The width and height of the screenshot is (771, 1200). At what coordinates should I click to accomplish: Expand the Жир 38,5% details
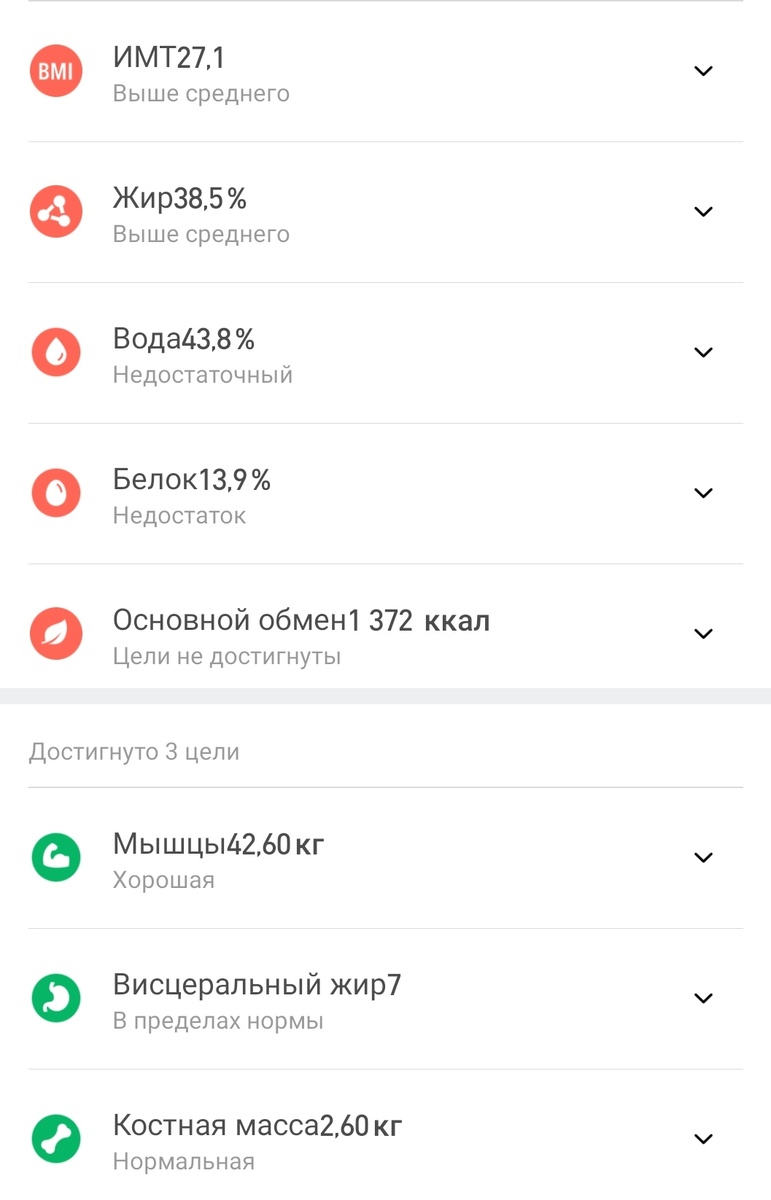click(x=703, y=212)
